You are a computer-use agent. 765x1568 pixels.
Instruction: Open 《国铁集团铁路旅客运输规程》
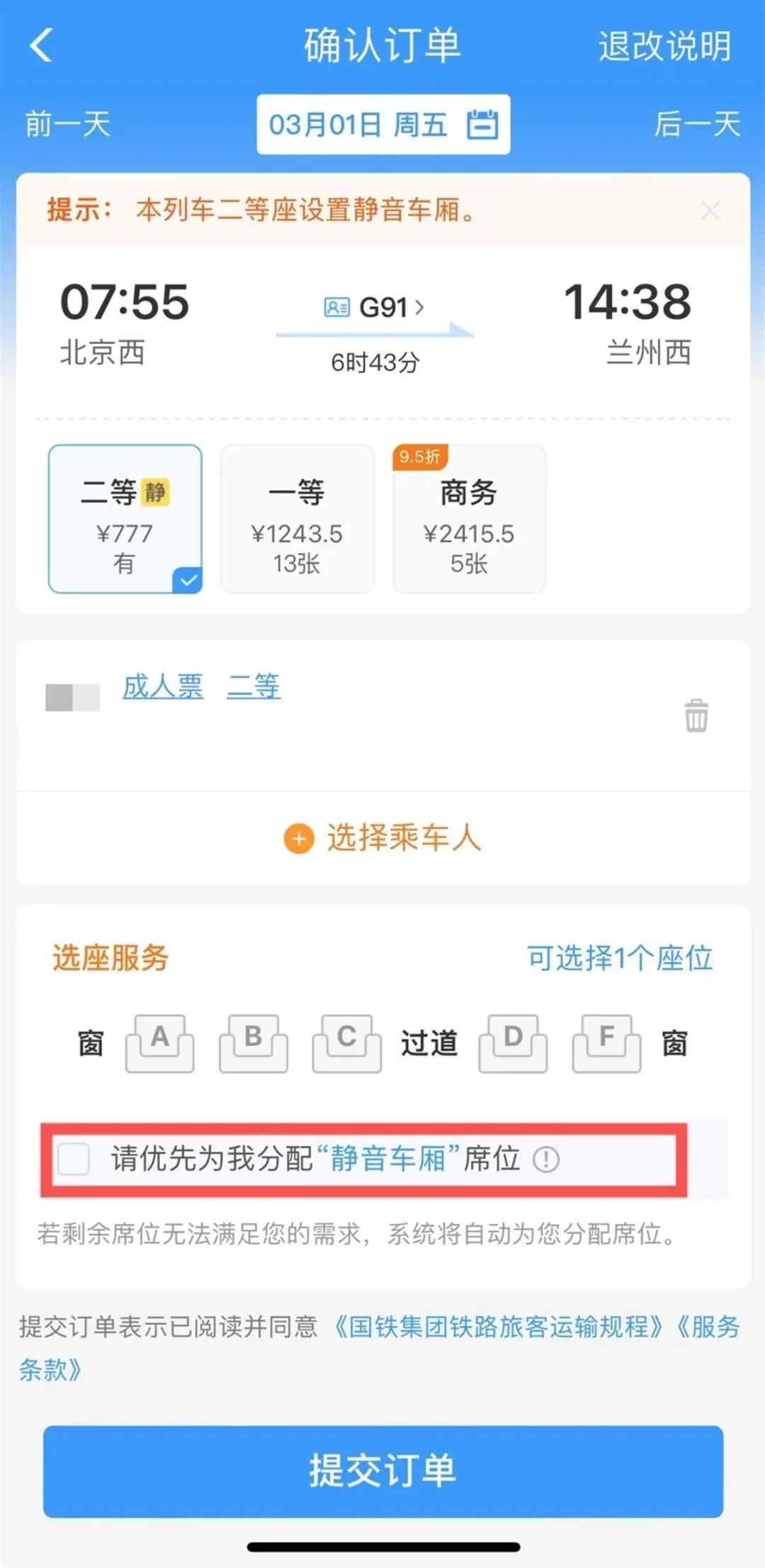coord(499,1326)
